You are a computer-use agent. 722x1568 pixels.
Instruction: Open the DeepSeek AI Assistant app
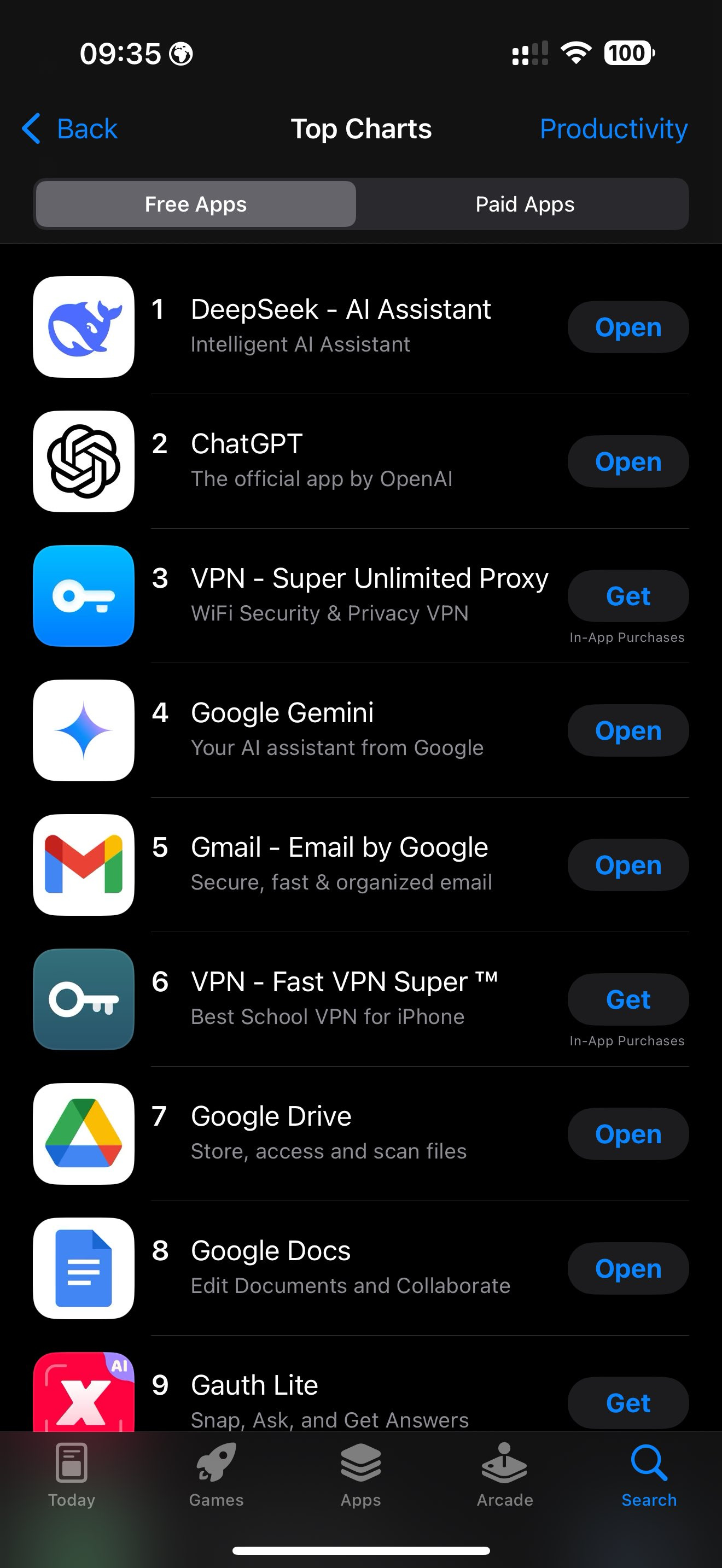click(x=628, y=327)
